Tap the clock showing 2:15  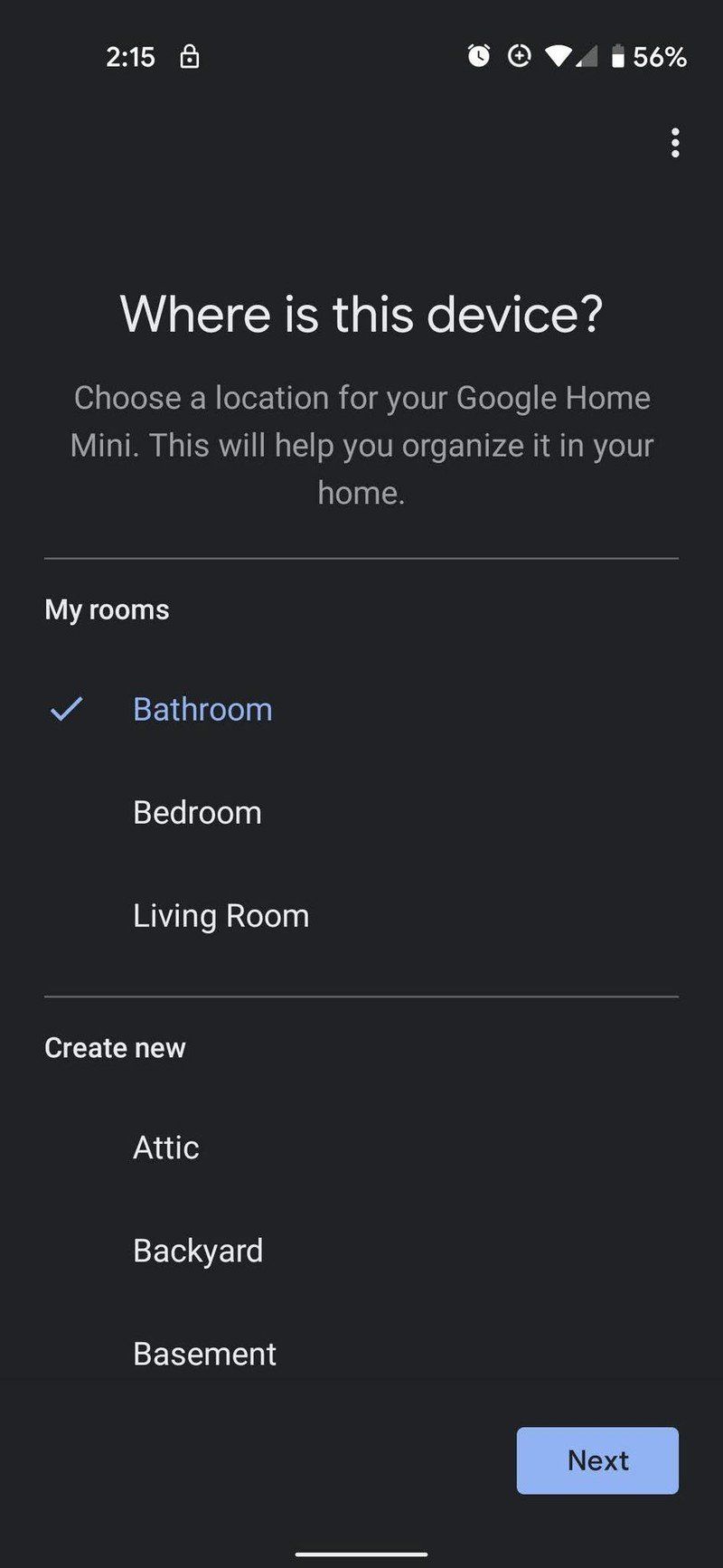coord(131,56)
